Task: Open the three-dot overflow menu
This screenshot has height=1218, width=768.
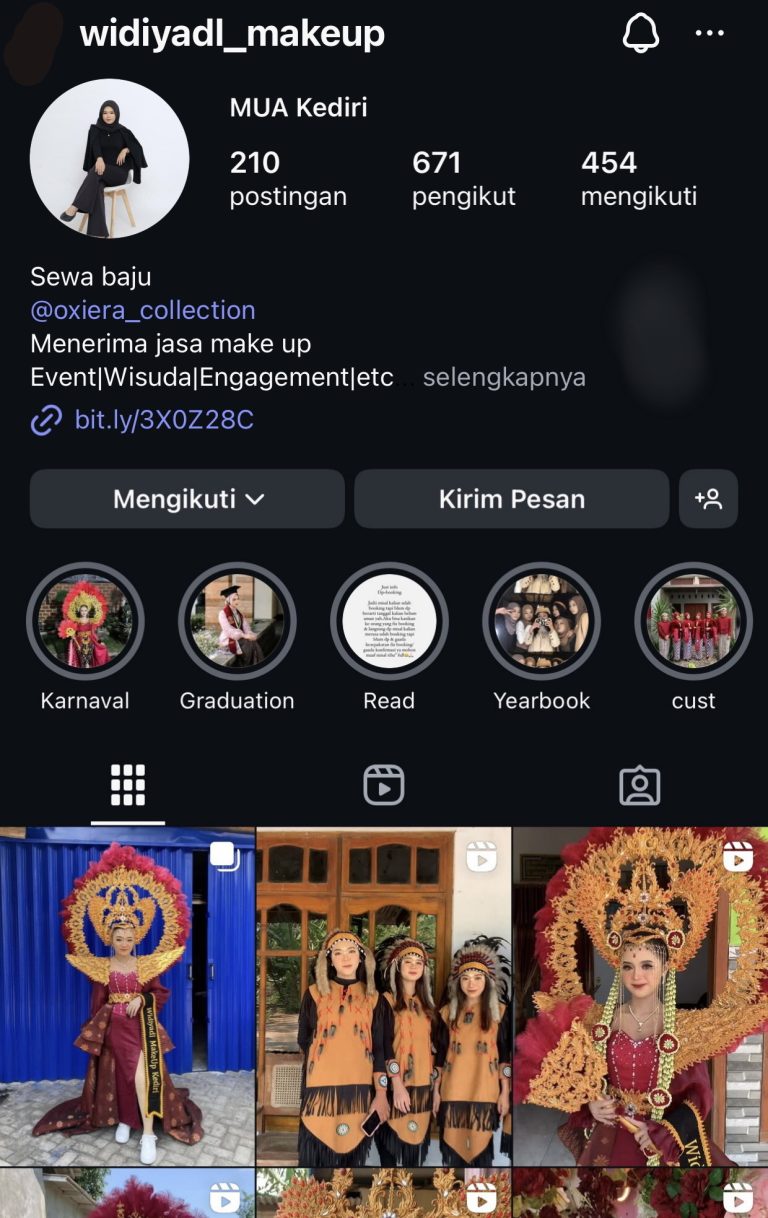Action: pyautogui.click(x=709, y=33)
